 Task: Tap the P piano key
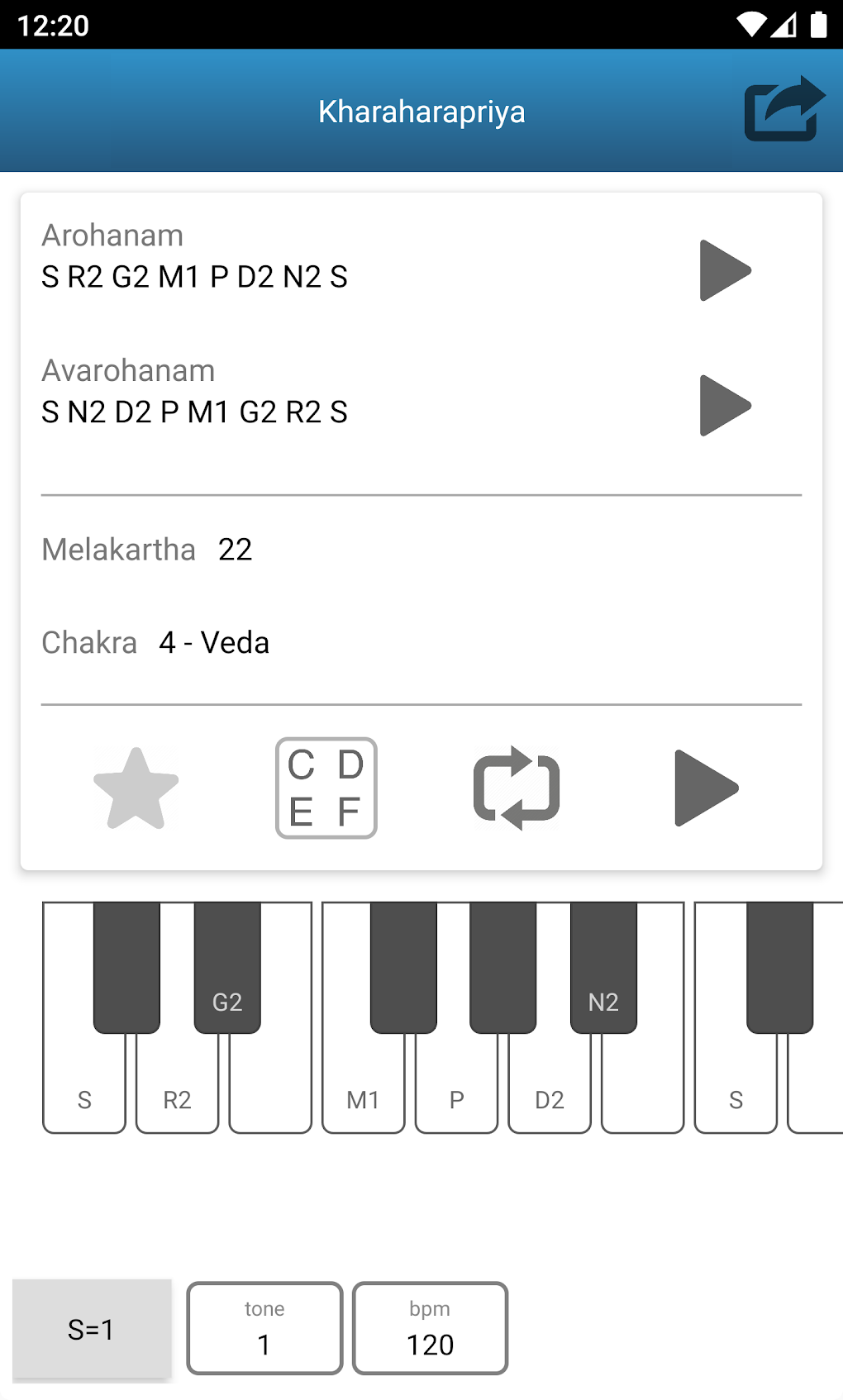pyautogui.click(x=456, y=1091)
